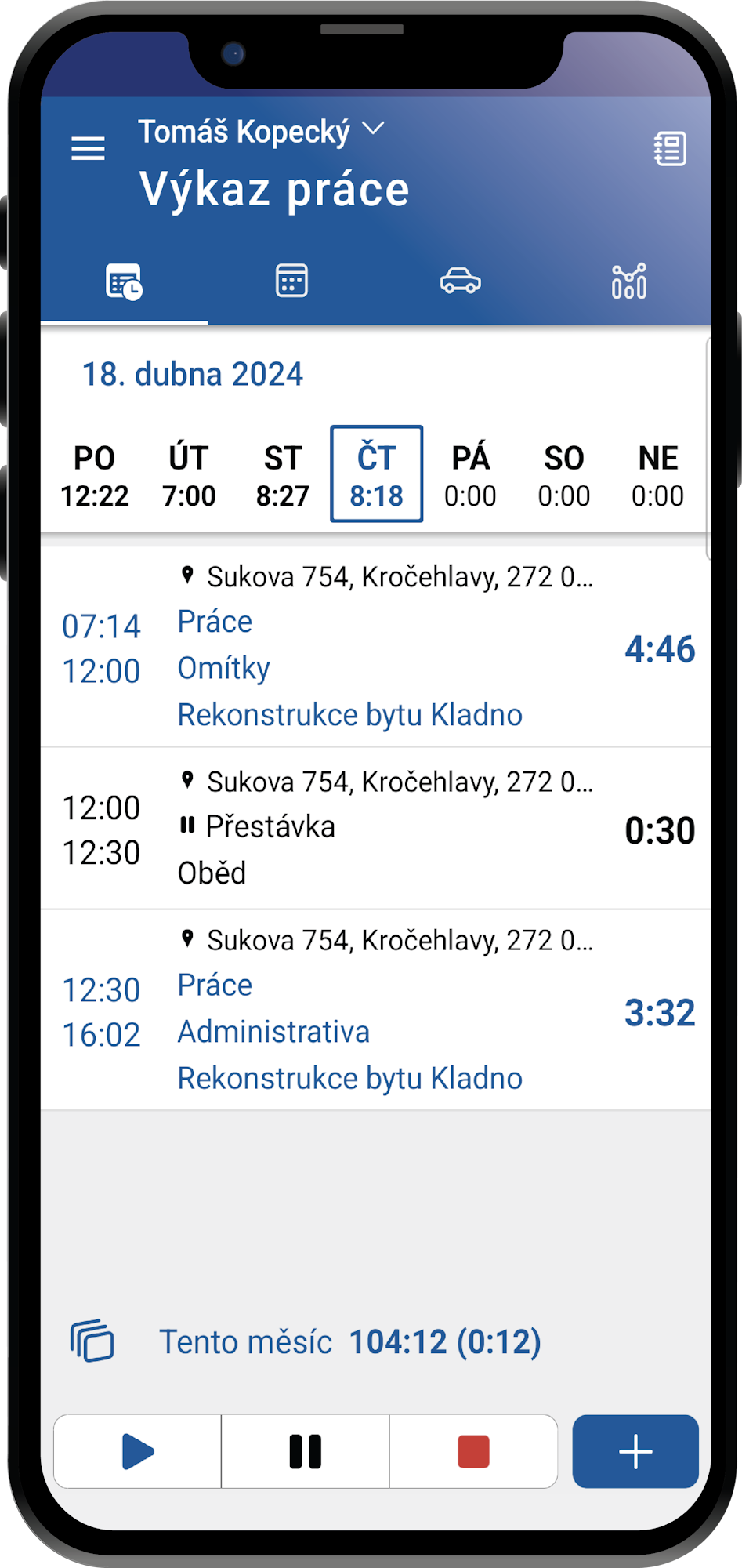Open the hamburger menu
The height and width of the screenshot is (1568, 742).
[88, 148]
